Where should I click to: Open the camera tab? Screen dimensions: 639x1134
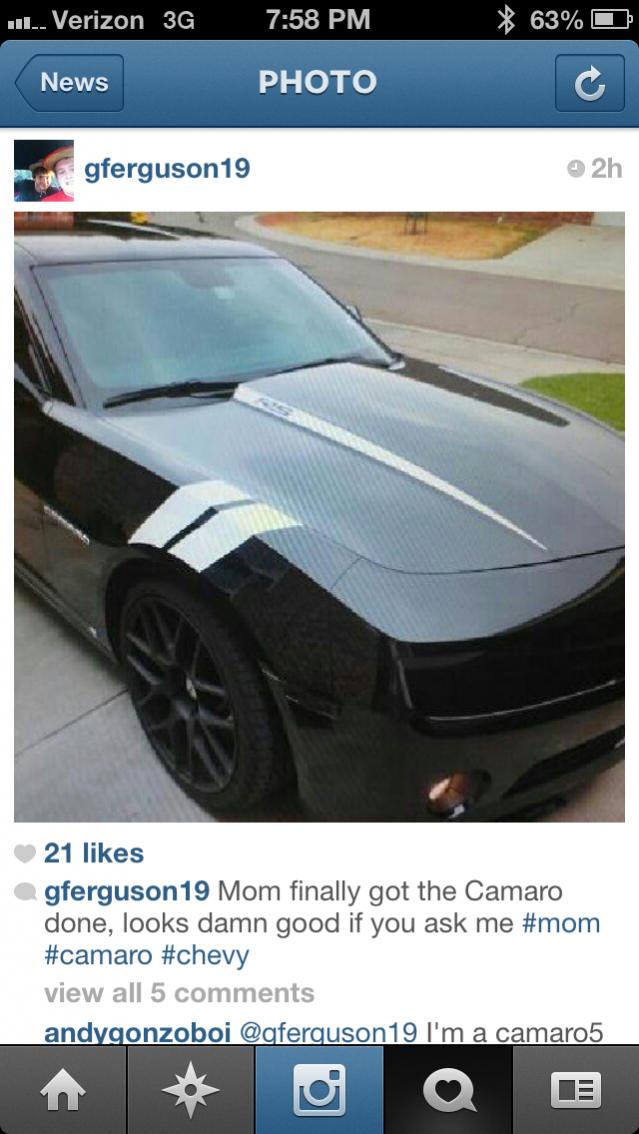click(319, 1090)
